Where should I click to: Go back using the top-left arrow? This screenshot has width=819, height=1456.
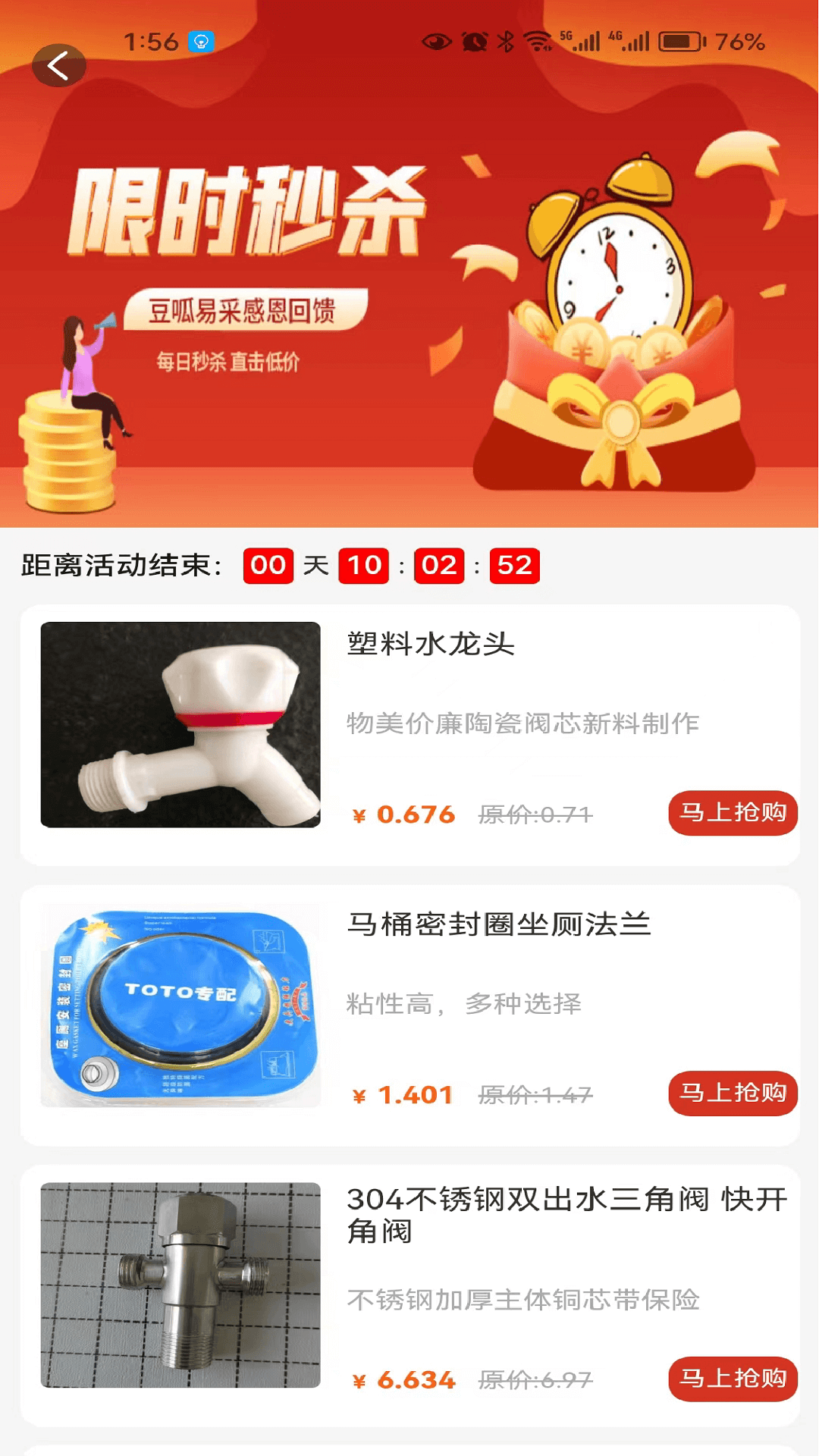coord(58,66)
